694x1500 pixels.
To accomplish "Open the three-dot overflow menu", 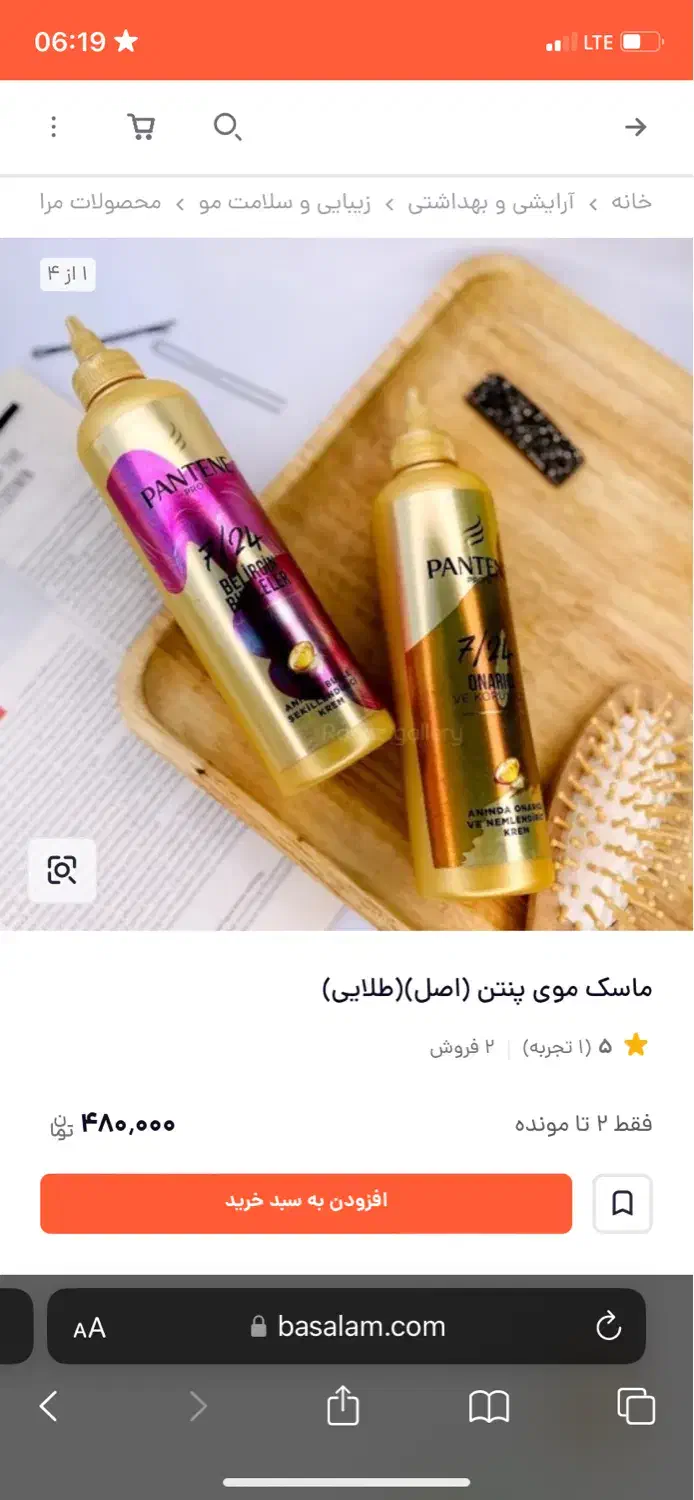I will [x=54, y=127].
